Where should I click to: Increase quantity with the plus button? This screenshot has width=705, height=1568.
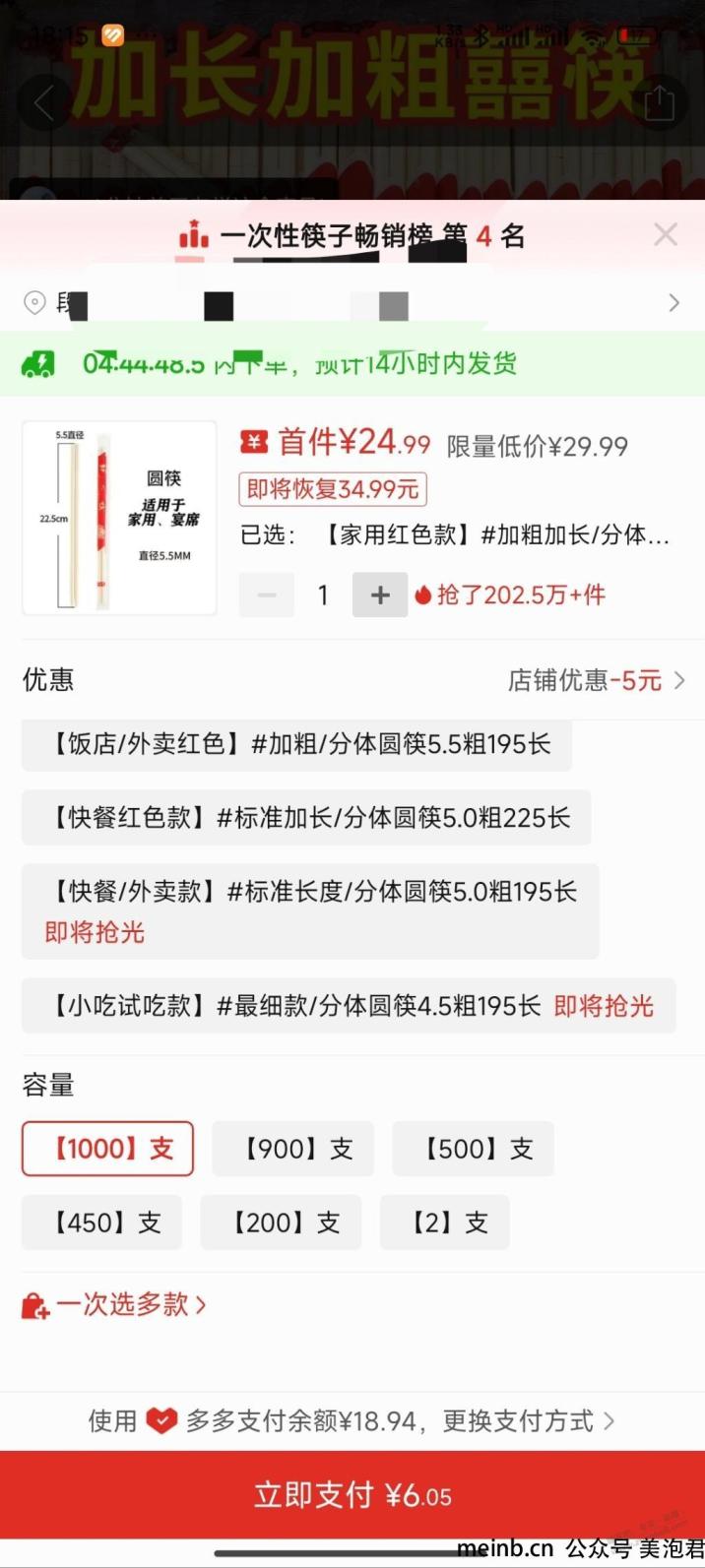click(380, 595)
